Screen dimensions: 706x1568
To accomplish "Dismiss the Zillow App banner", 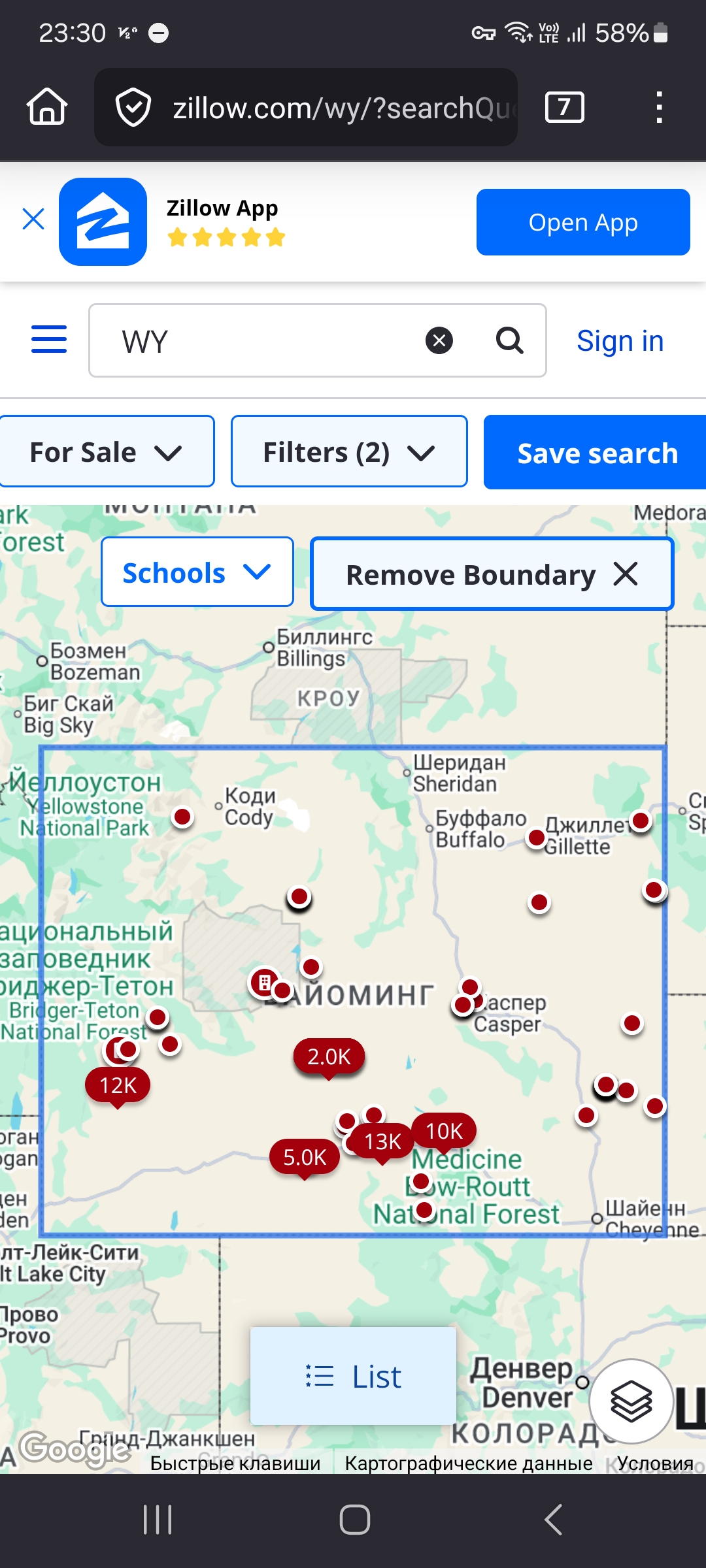I will [x=33, y=220].
